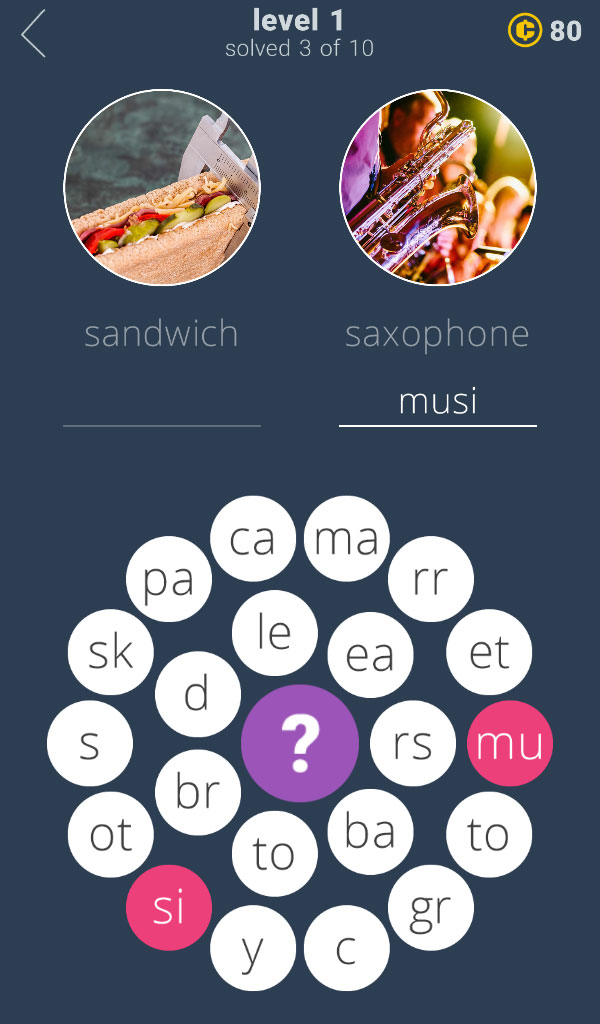Deselect the pink 'si' bubble
Image resolution: width=600 pixels, height=1024 pixels.
point(169,907)
